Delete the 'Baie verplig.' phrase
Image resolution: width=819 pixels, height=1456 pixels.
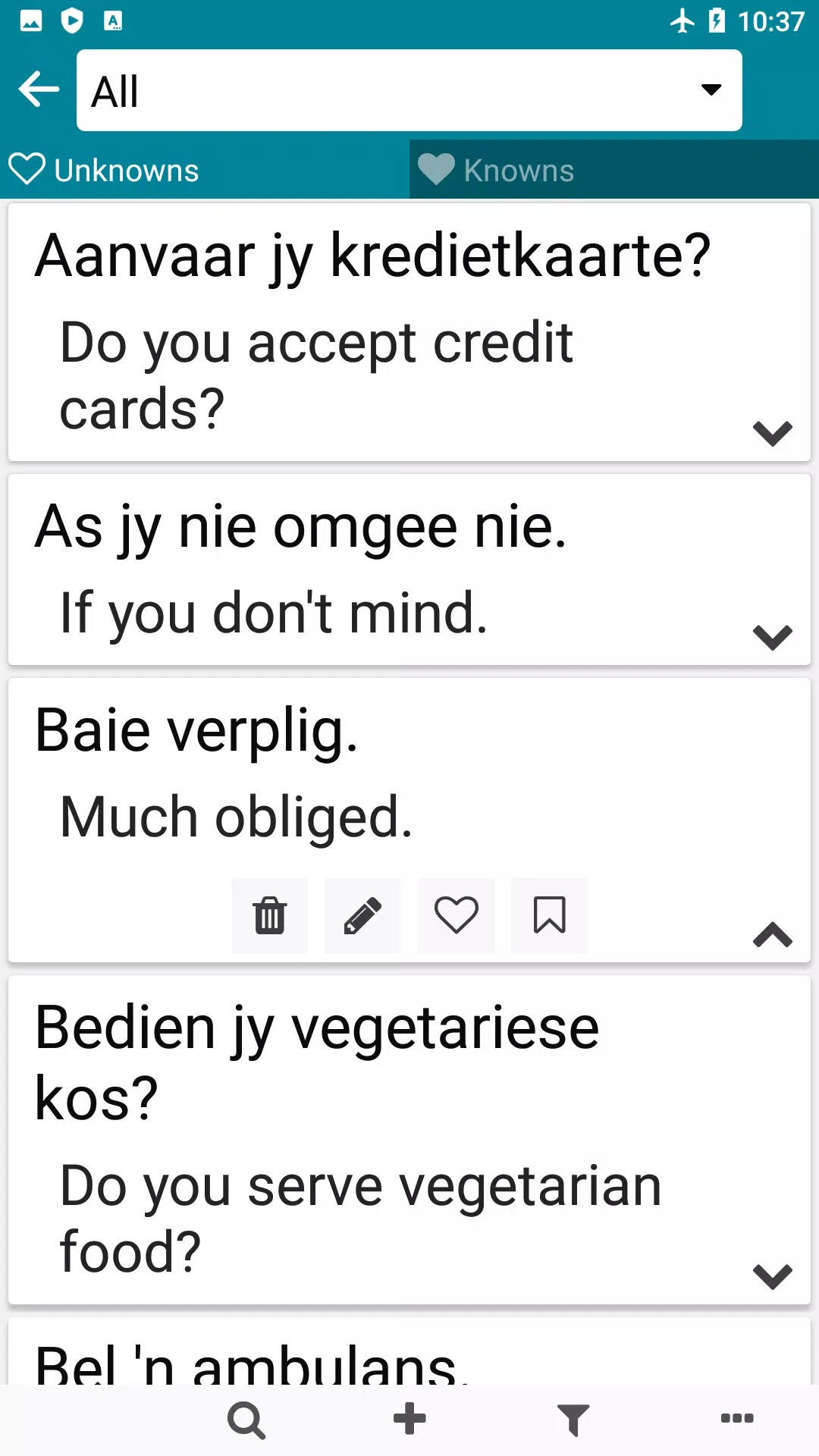tap(270, 915)
